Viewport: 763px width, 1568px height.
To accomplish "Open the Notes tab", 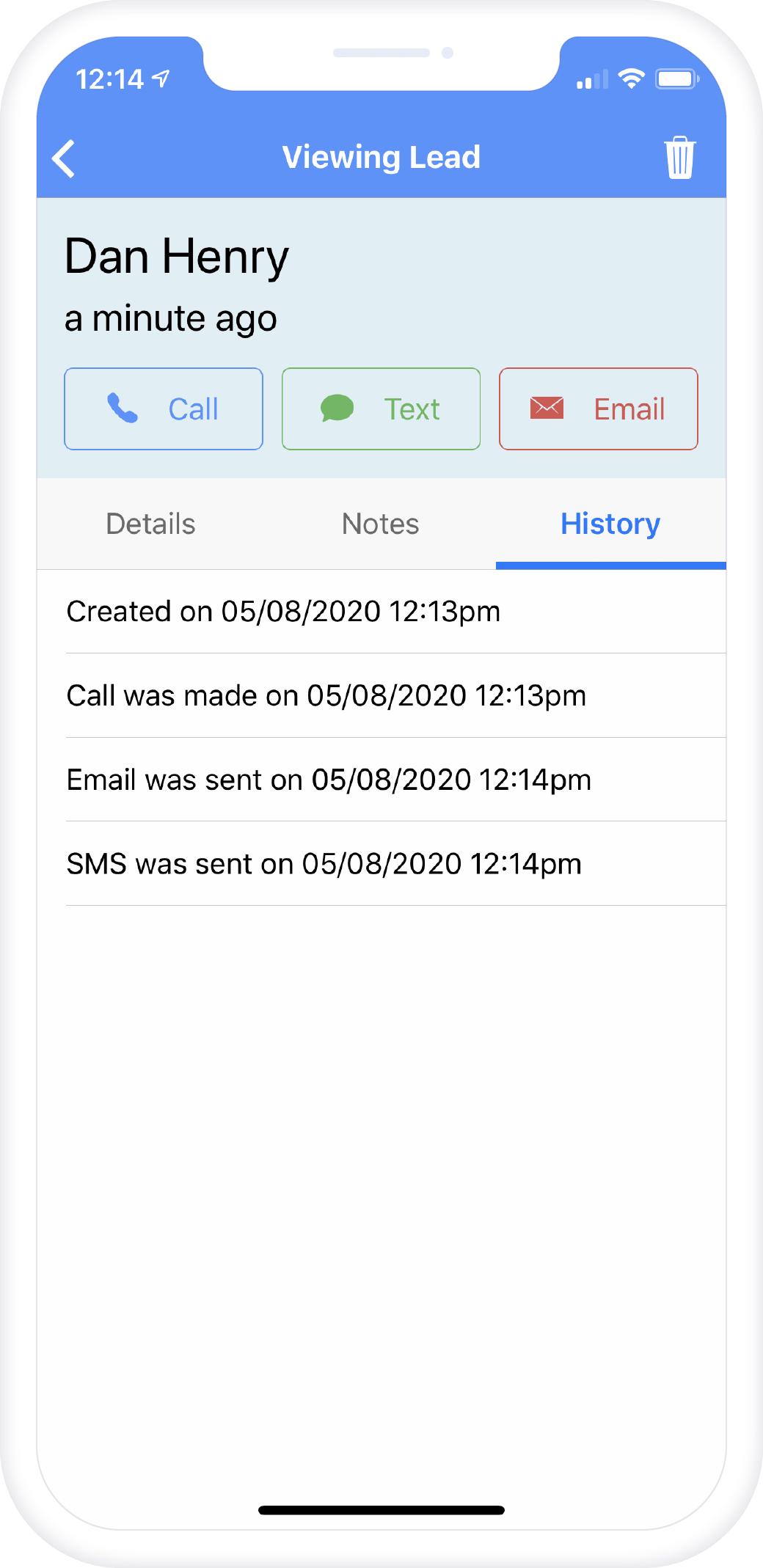I will pos(380,524).
